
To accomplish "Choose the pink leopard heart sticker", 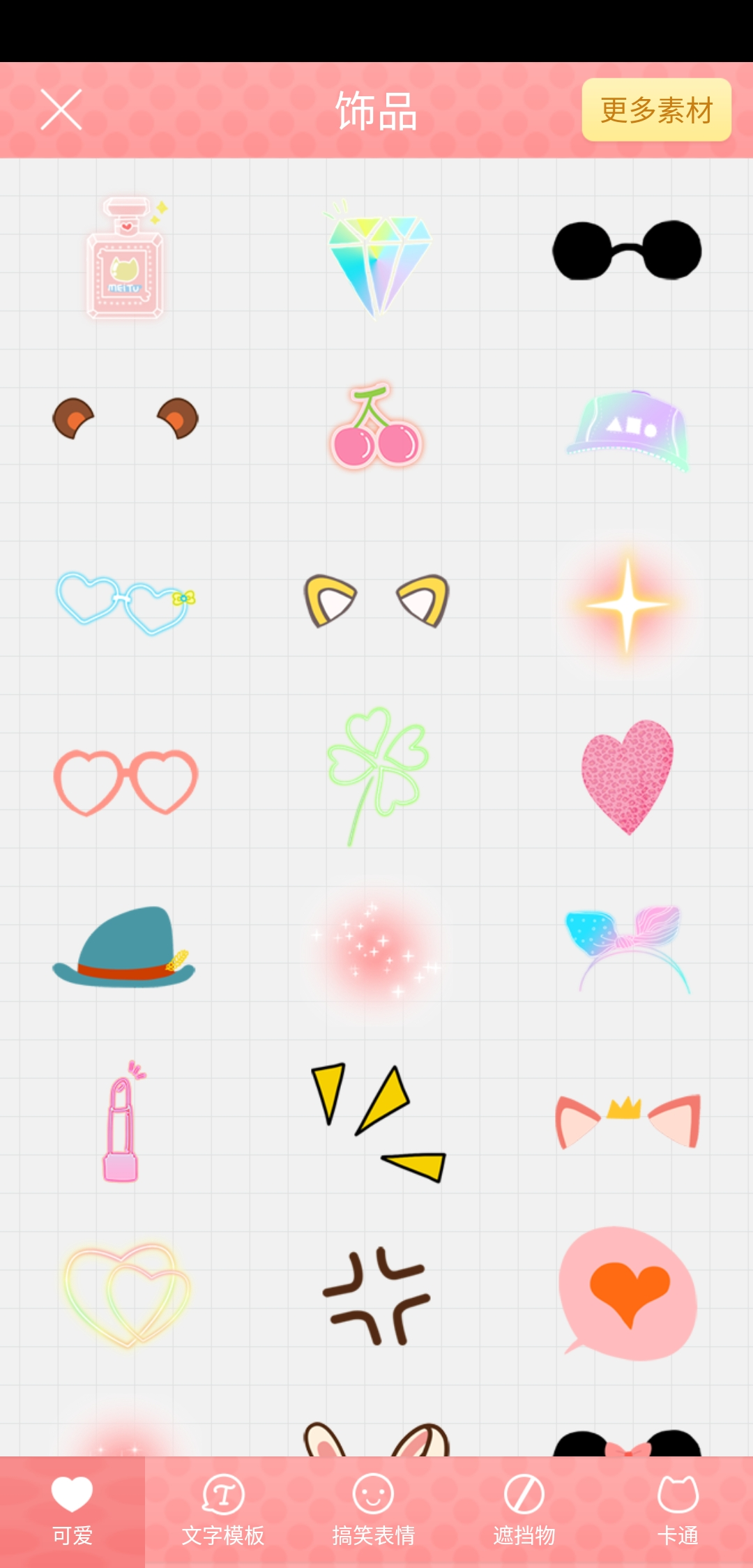I will coord(627,776).
